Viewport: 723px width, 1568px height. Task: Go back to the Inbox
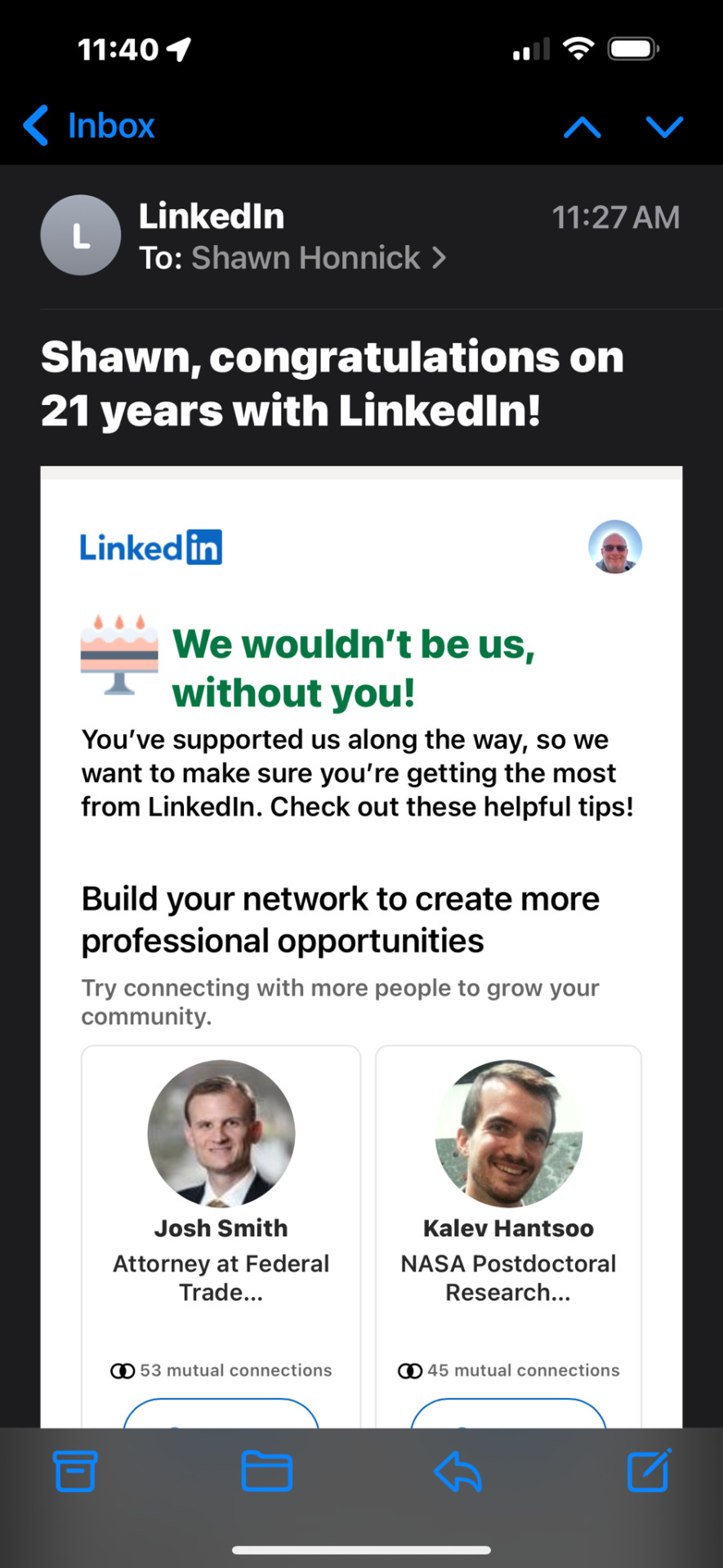coord(88,126)
